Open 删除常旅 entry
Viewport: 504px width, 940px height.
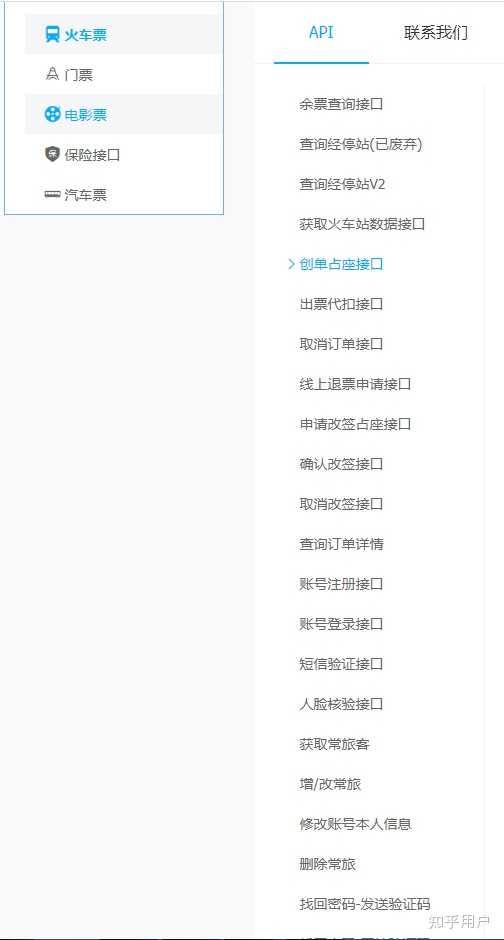point(328,864)
